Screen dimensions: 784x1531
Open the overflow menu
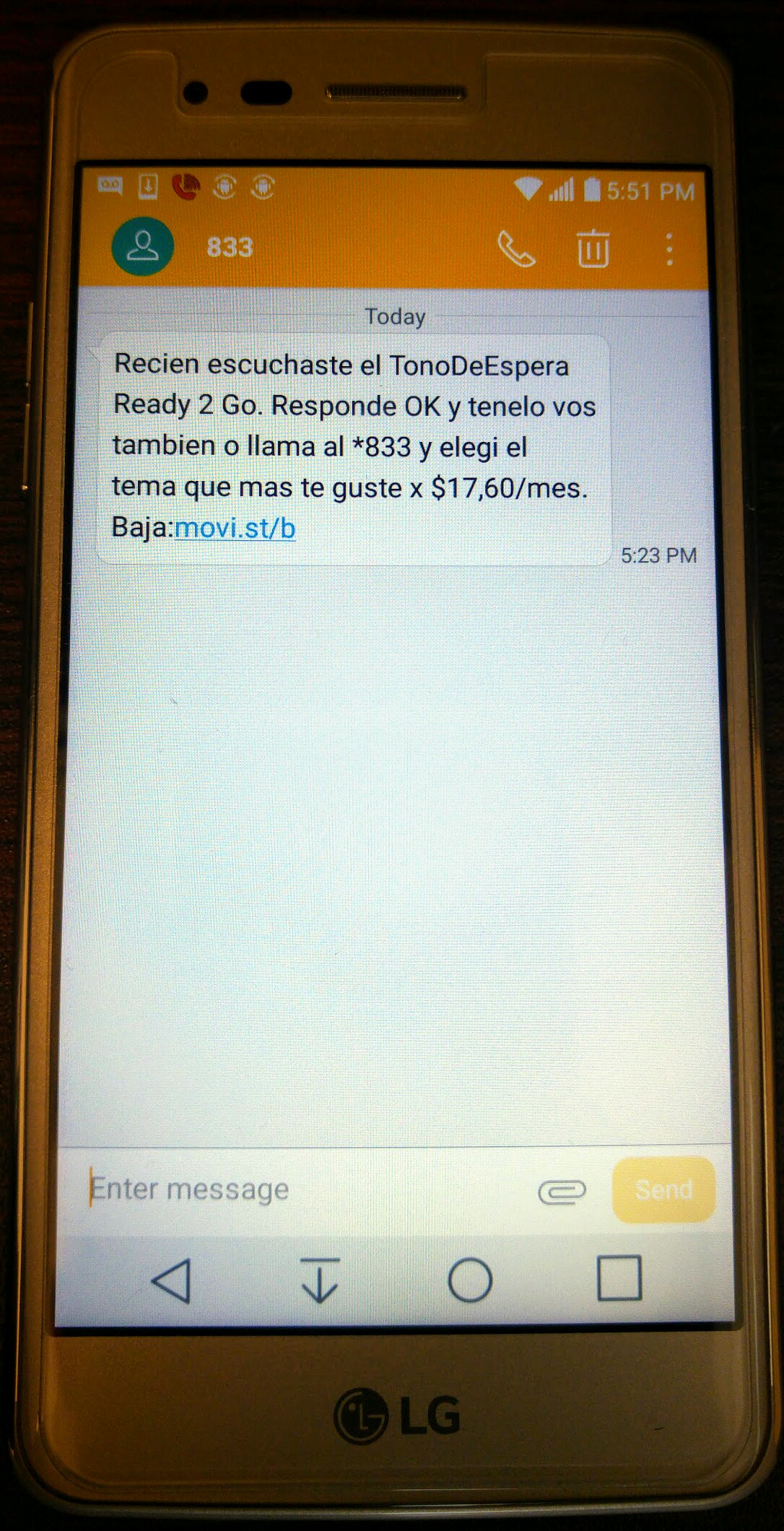click(x=669, y=250)
